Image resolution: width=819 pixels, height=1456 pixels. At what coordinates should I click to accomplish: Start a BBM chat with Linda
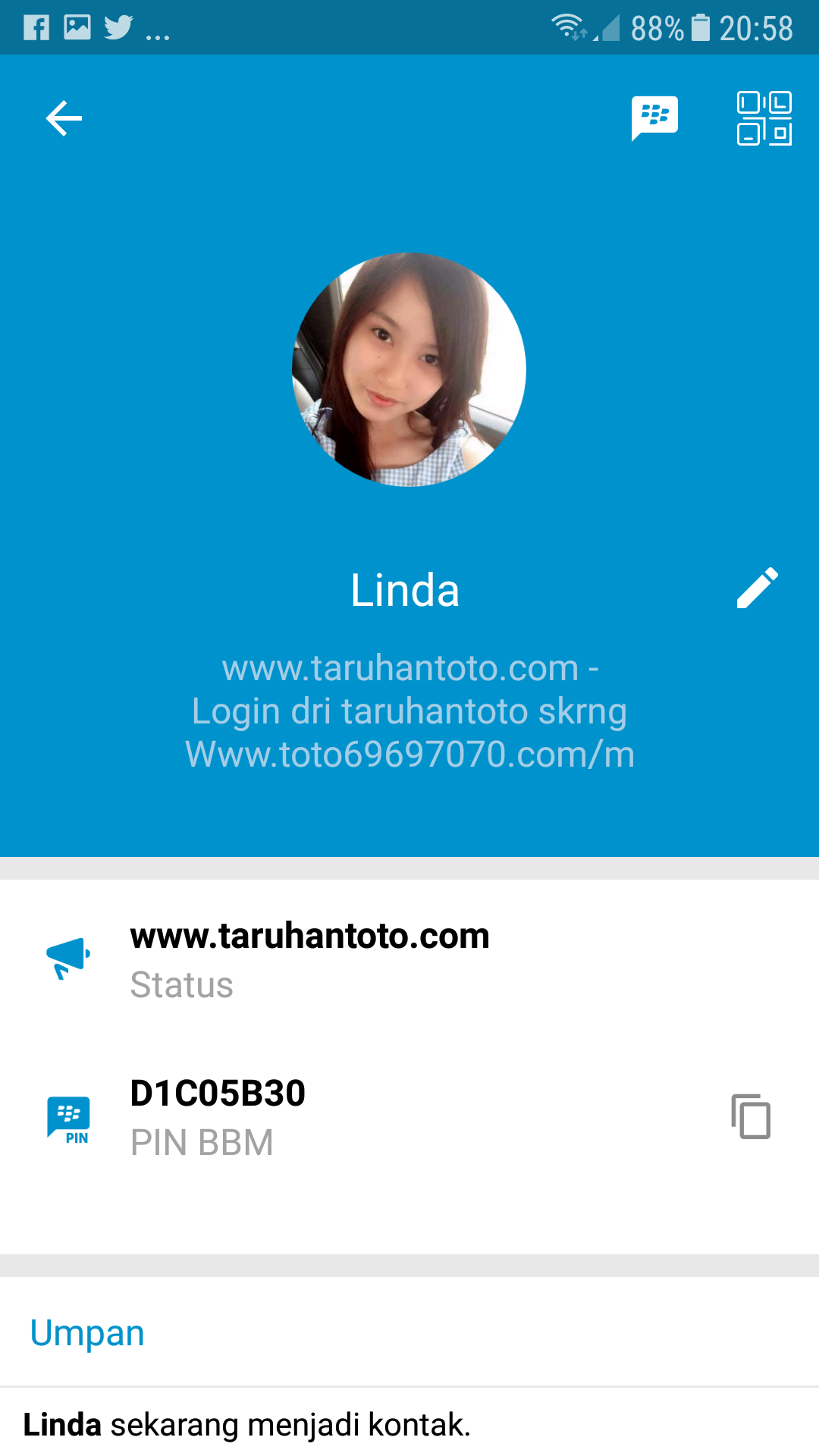pyautogui.click(x=654, y=118)
